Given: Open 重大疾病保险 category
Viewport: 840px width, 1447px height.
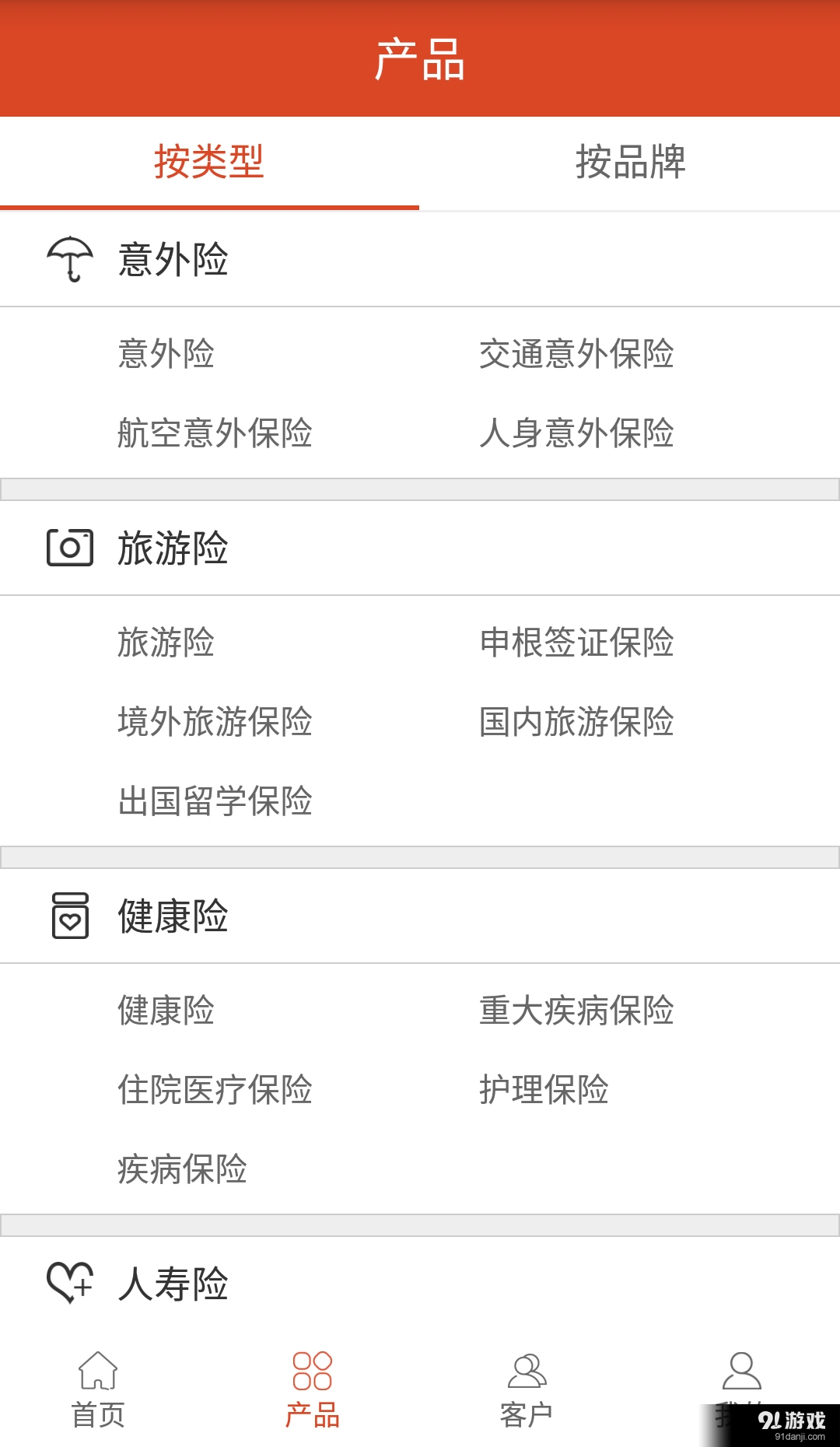Looking at the screenshot, I should 576,1011.
